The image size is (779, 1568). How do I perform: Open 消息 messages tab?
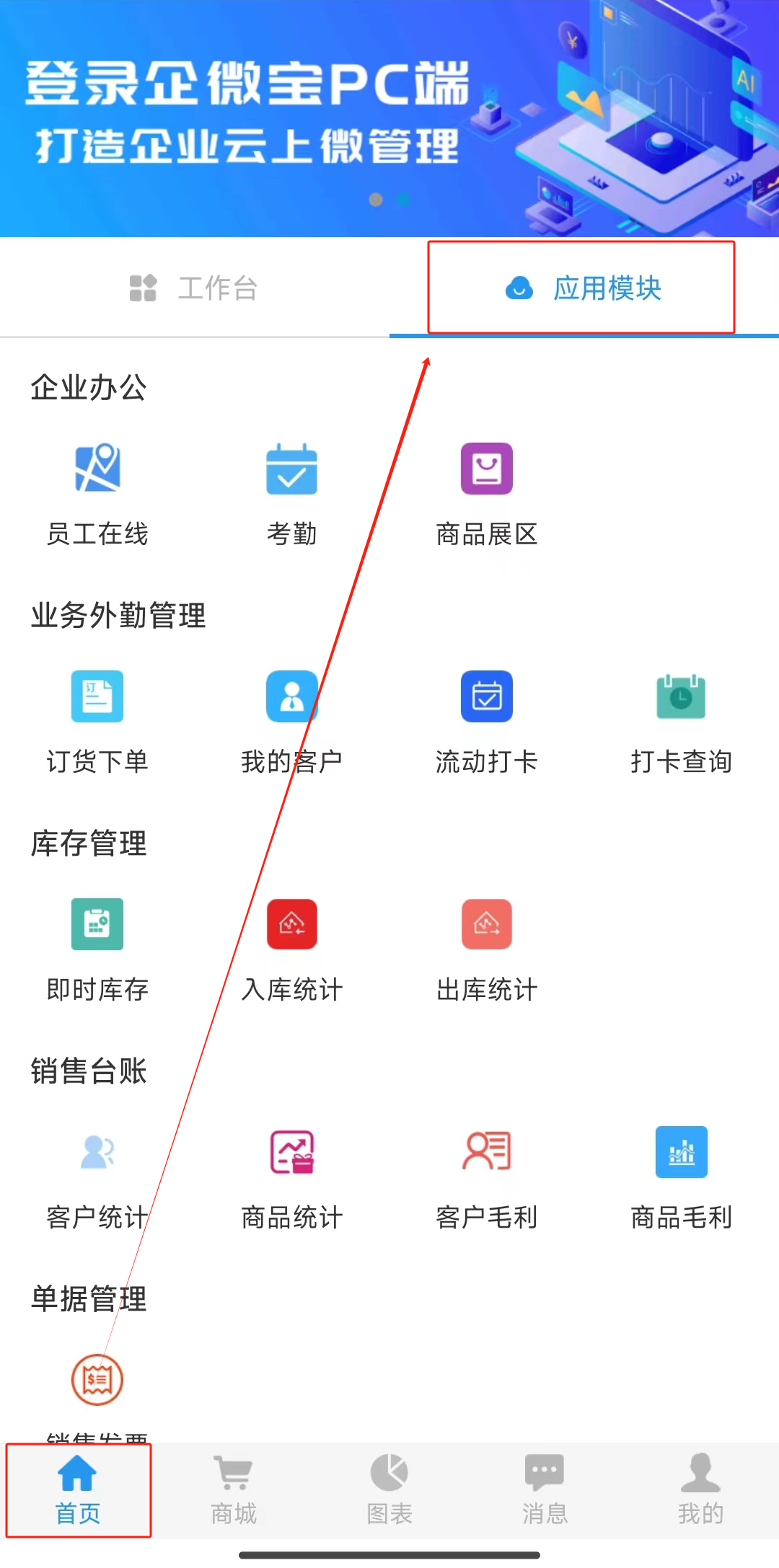tap(545, 1489)
